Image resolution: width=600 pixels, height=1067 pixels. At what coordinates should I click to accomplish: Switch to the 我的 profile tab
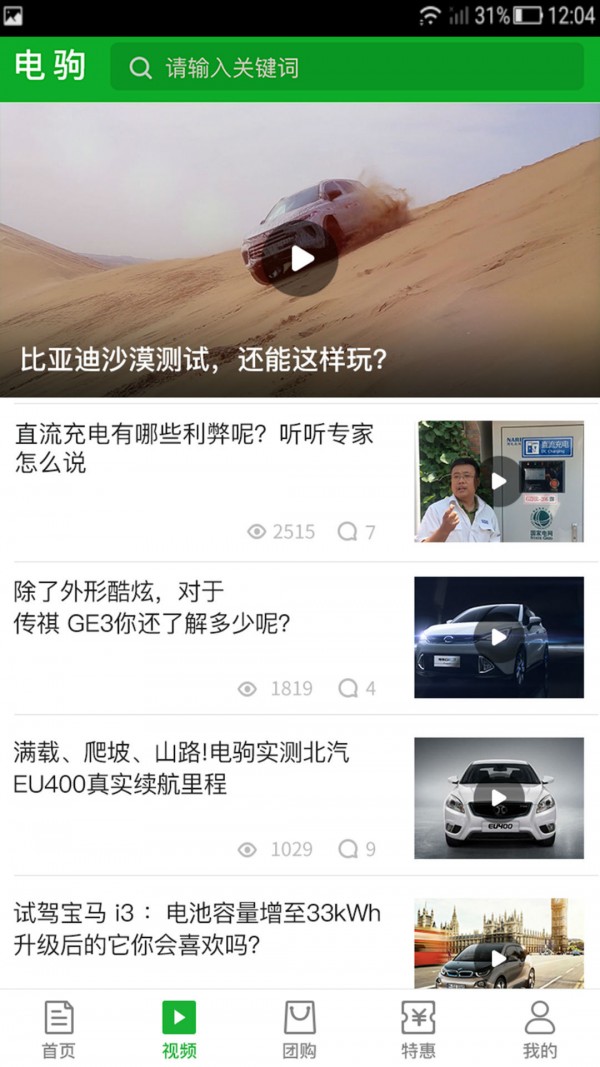pyautogui.click(x=539, y=1029)
